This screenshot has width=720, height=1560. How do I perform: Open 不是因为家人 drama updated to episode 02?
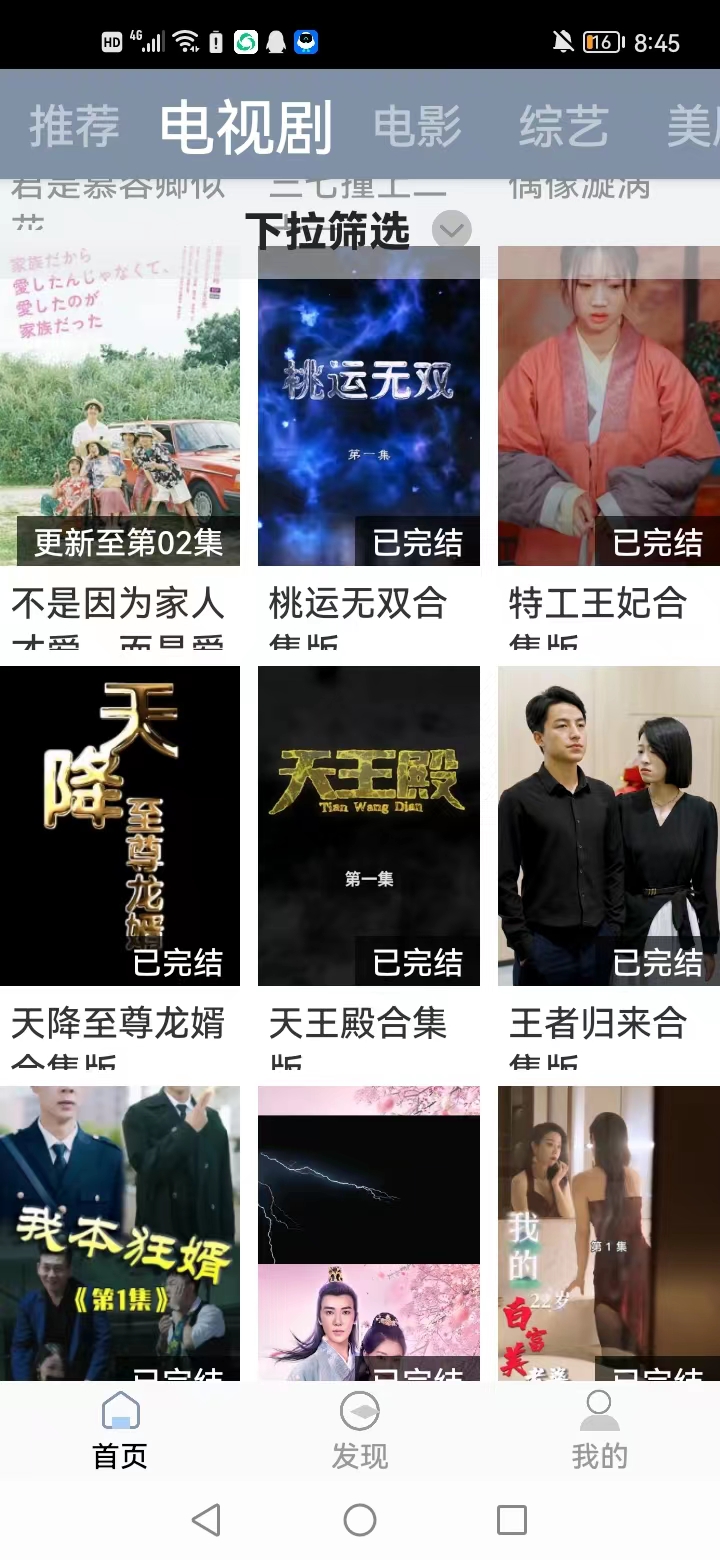pyautogui.click(x=120, y=420)
